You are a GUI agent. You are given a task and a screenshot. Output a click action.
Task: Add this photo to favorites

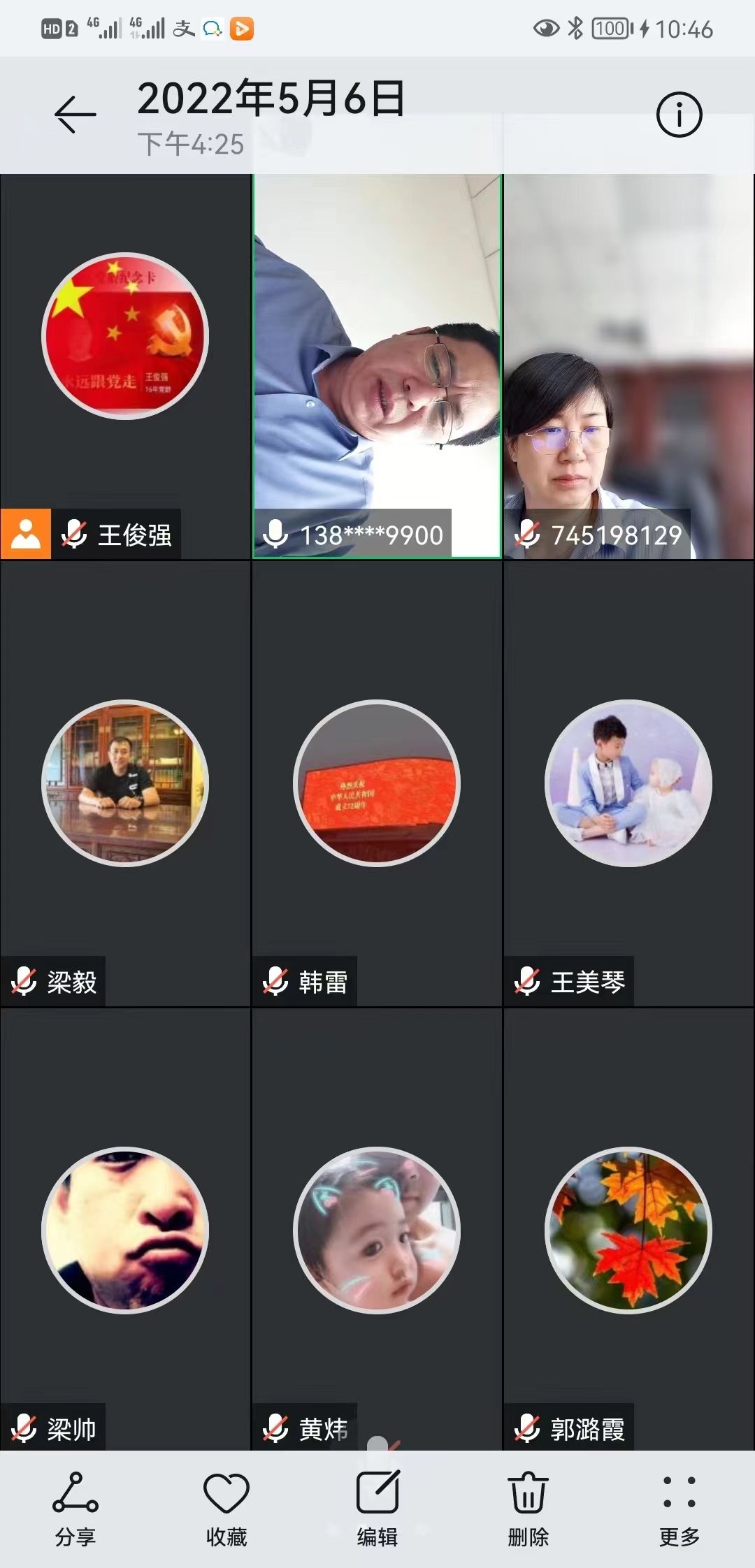[x=226, y=1508]
